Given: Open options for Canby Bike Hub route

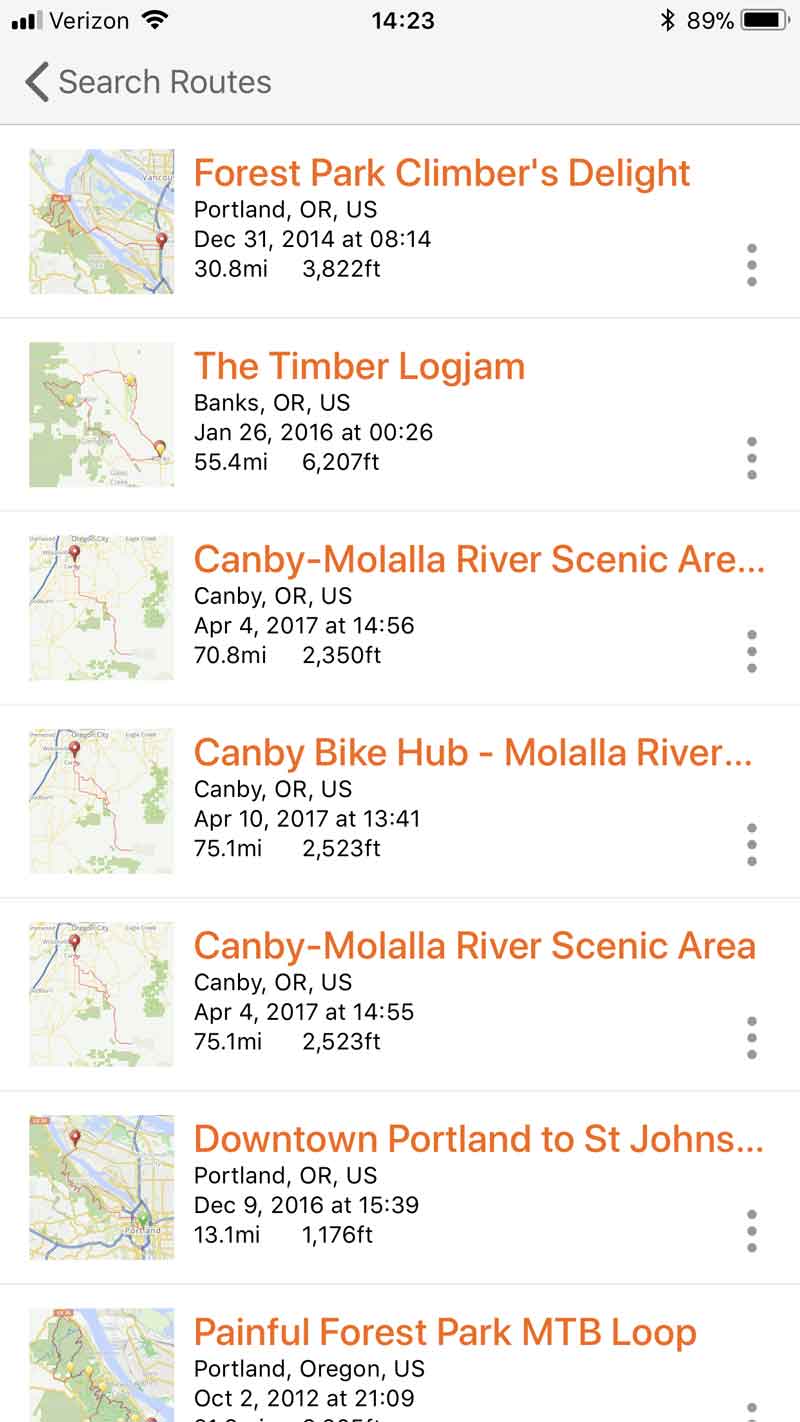Looking at the screenshot, I should click(752, 844).
